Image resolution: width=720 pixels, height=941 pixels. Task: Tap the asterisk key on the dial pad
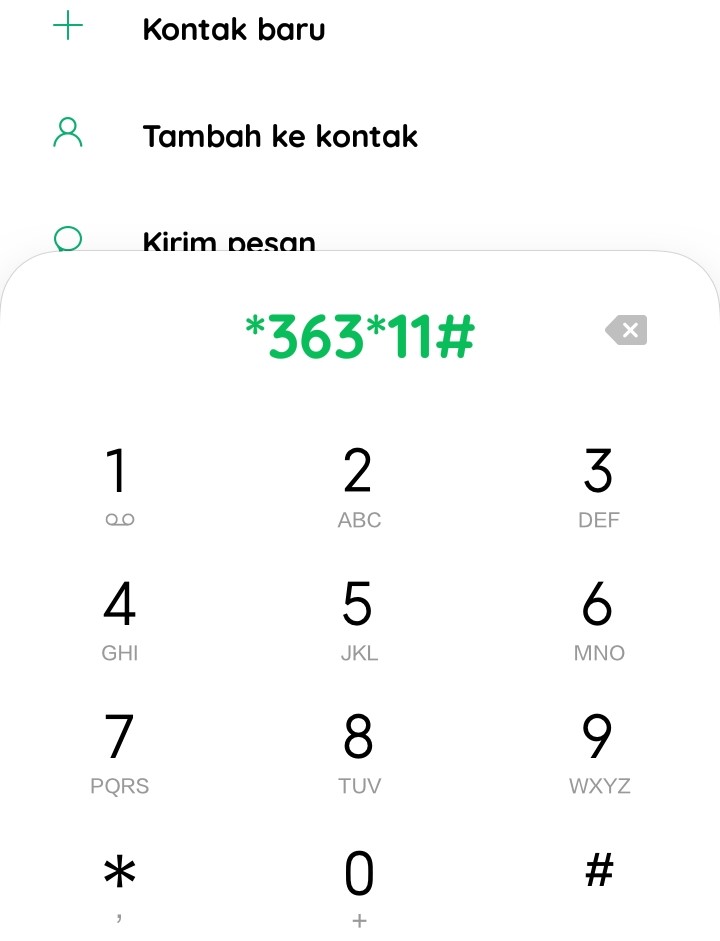(x=118, y=871)
